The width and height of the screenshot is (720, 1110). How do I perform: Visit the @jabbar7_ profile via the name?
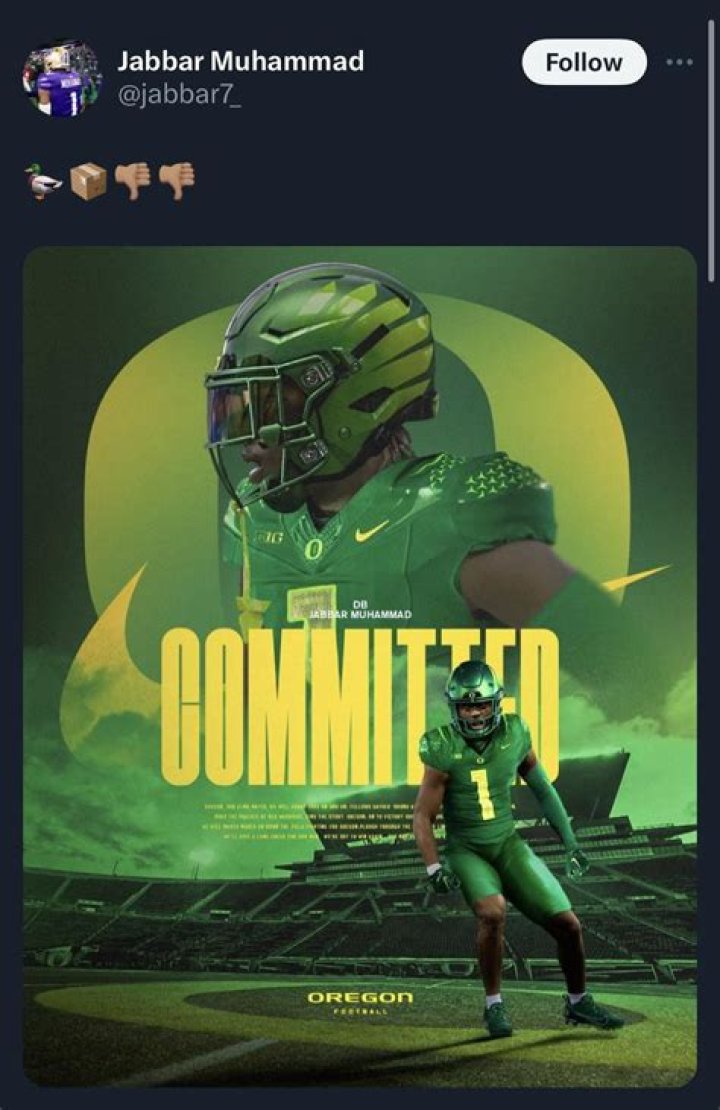tap(240, 62)
